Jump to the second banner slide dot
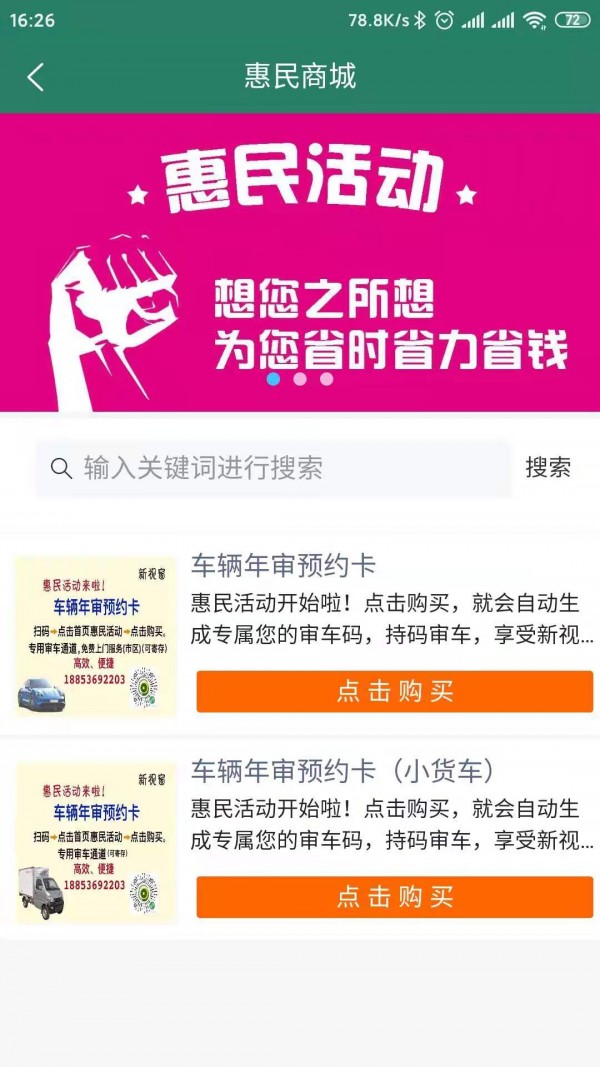Screen dimensions: 600x1067 pyautogui.click(x=300, y=379)
